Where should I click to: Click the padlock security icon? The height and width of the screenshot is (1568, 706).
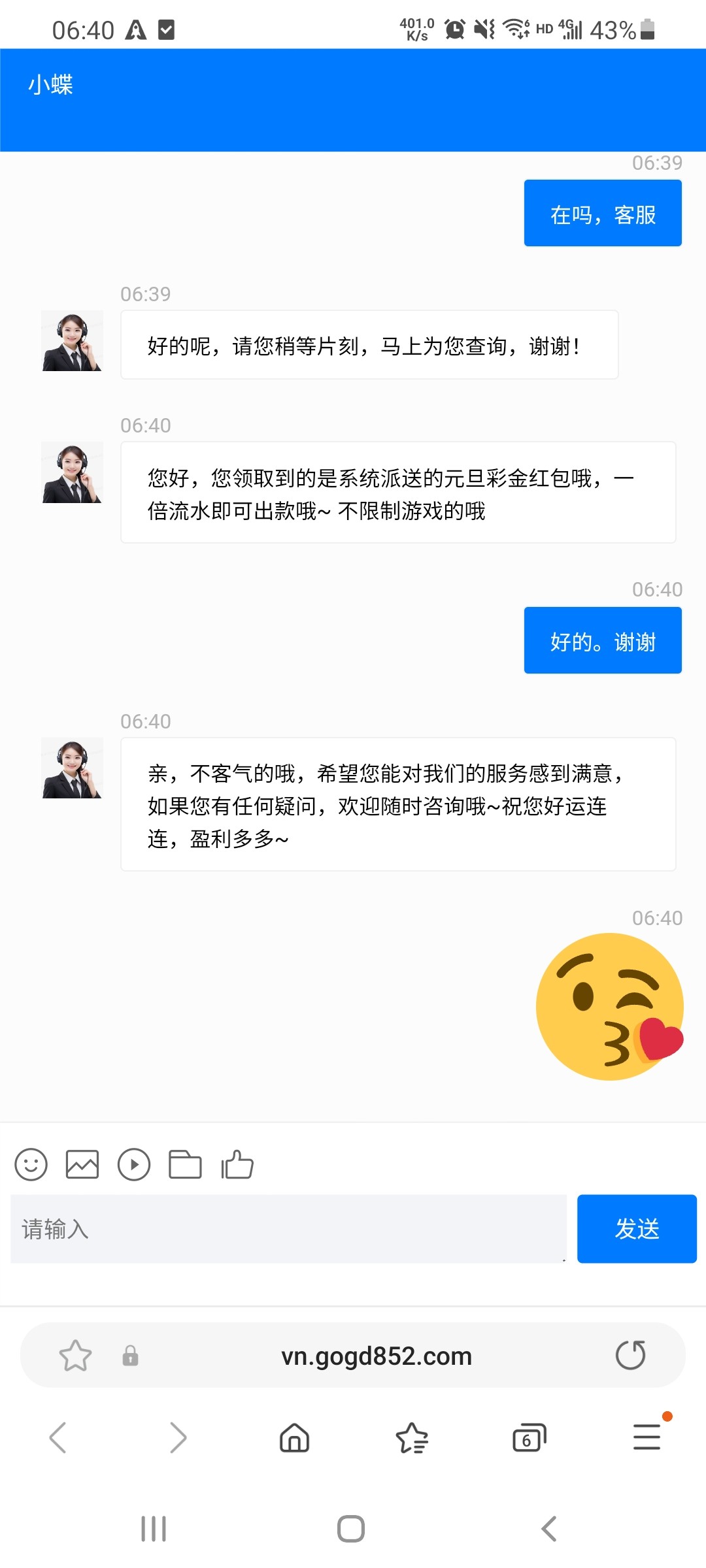[x=130, y=1355]
